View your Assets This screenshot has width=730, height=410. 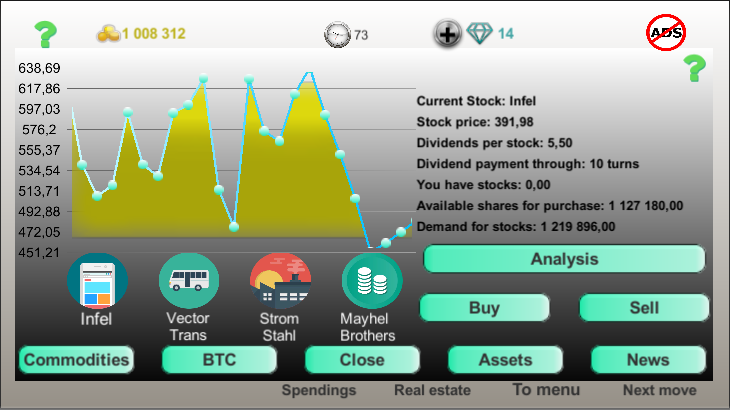(x=505, y=360)
